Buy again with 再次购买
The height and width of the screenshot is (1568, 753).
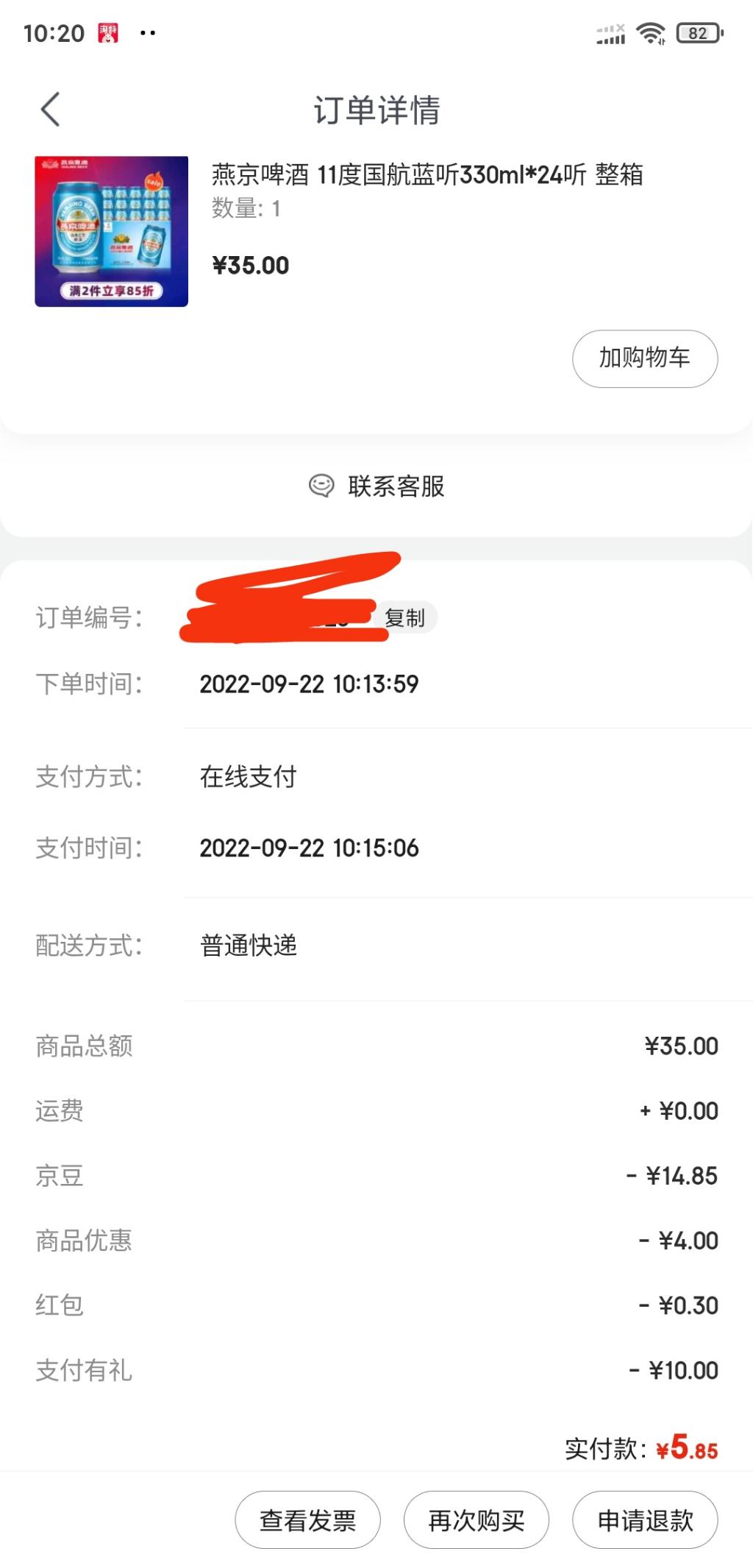pyautogui.click(x=476, y=1520)
